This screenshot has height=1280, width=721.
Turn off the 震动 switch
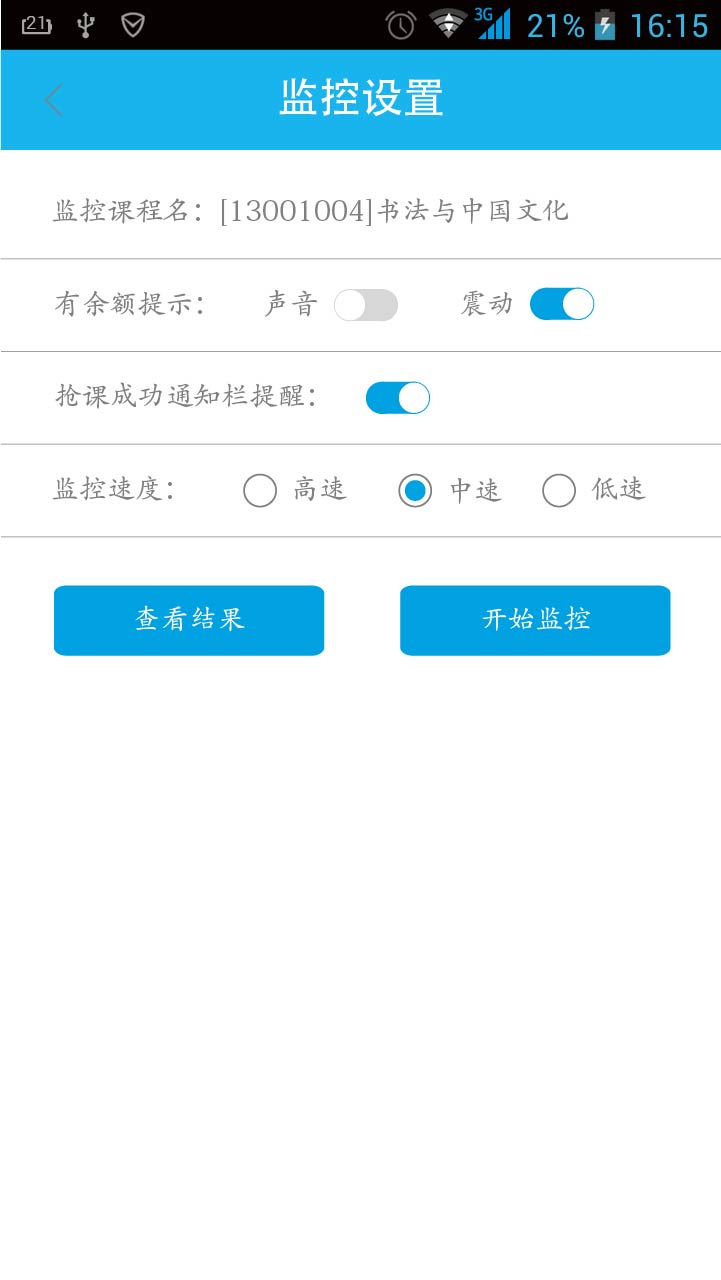click(x=562, y=304)
